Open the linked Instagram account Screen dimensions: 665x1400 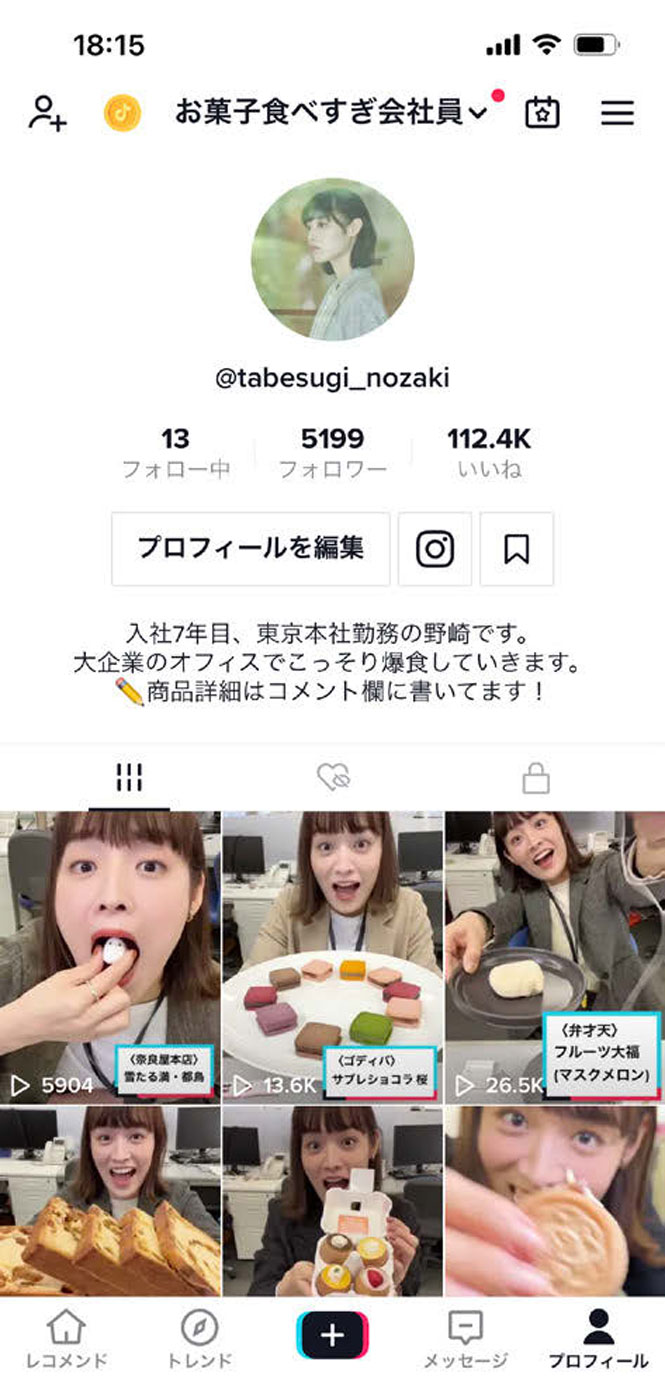435,548
